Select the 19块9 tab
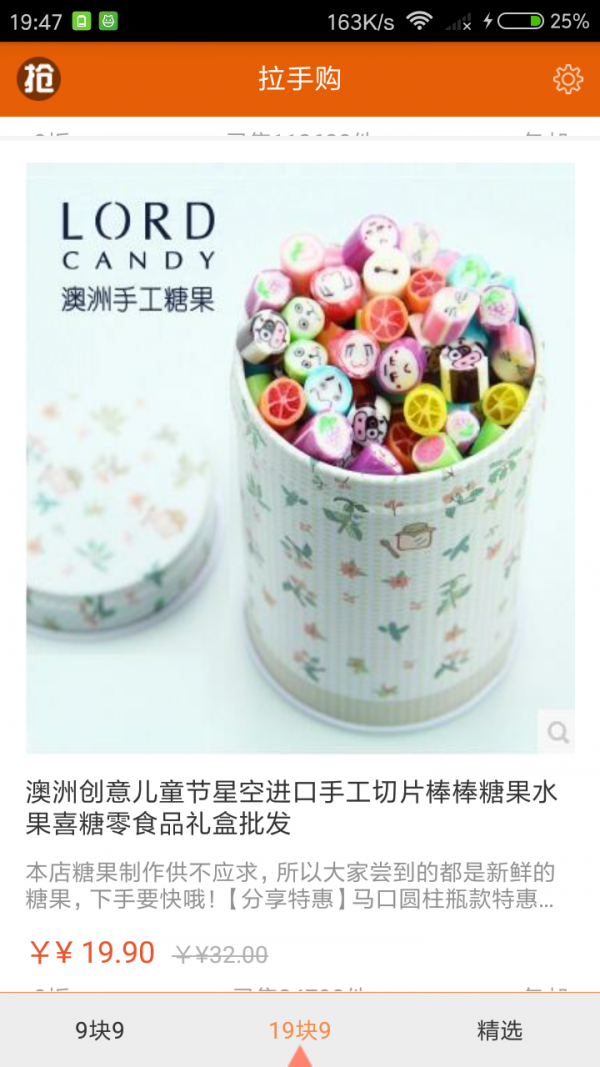This screenshot has height=1067, width=600. pos(300,1030)
